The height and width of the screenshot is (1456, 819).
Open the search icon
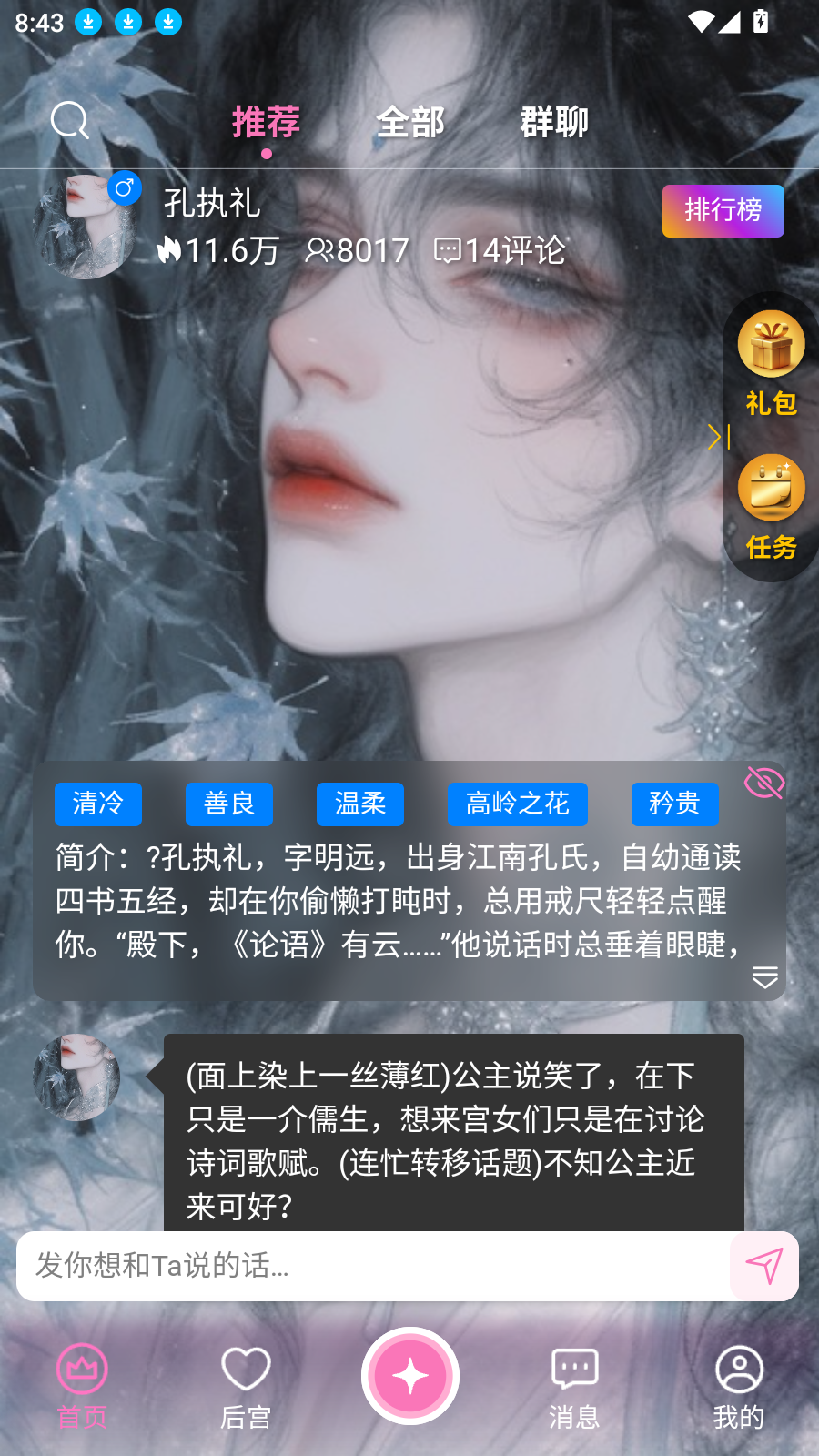pyautogui.click(x=69, y=120)
